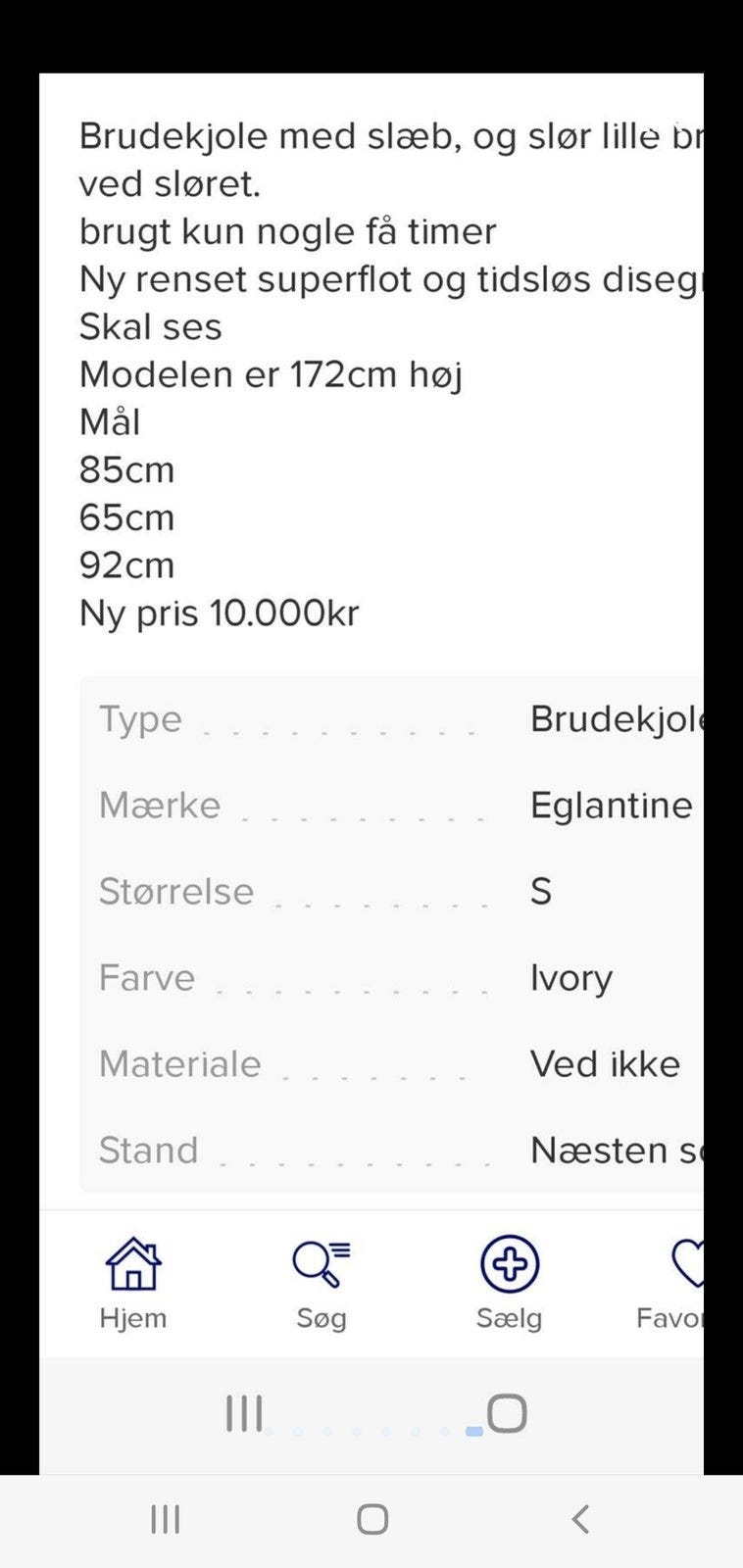Open Favoritter heart icon
The height and width of the screenshot is (1568, 743).
click(690, 1264)
